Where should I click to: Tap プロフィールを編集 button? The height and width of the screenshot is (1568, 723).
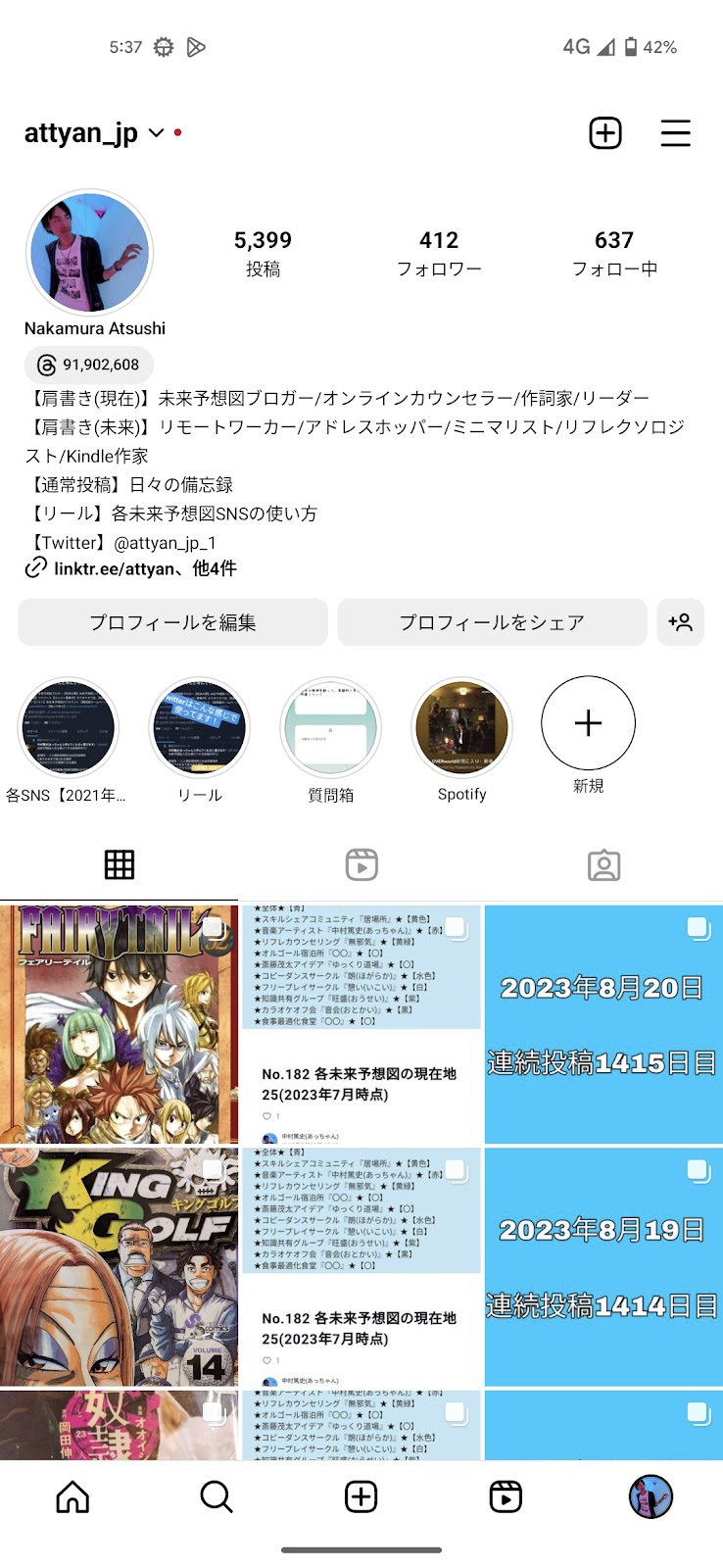(172, 622)
